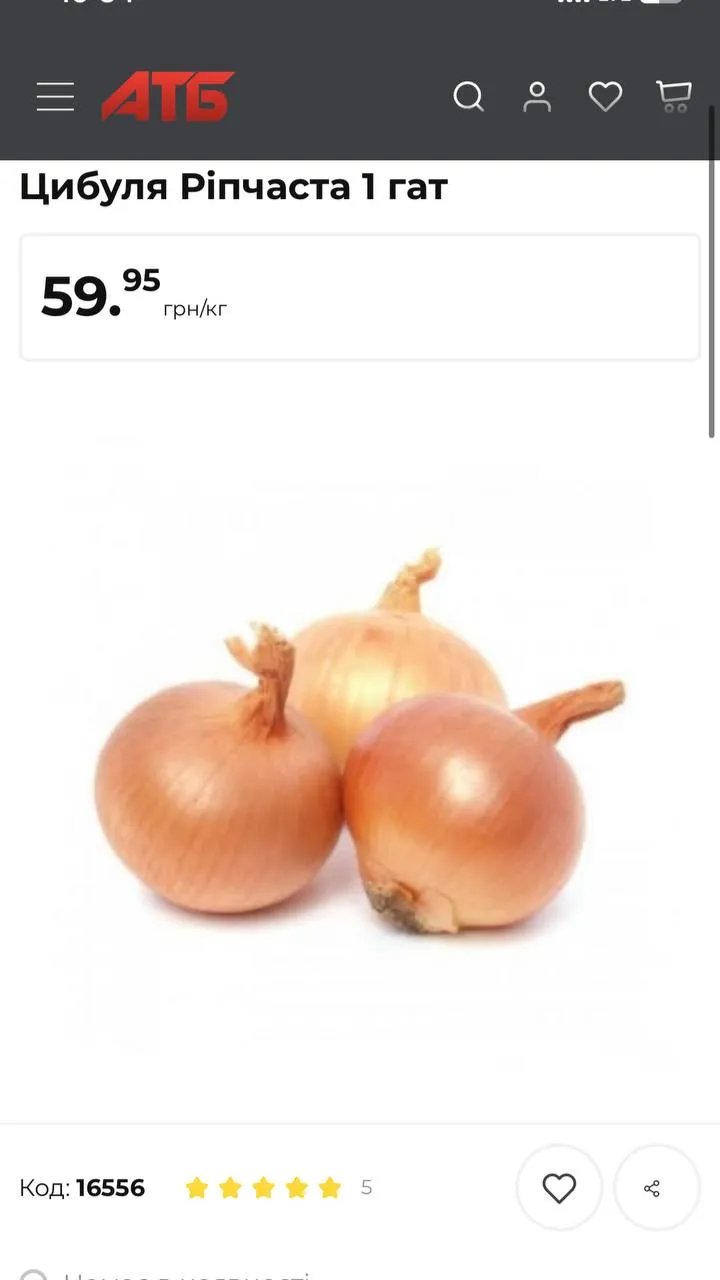This screenshot has width=720, height=1280.
Task: View the wishlist from the header
Action: tap(605, 97)
